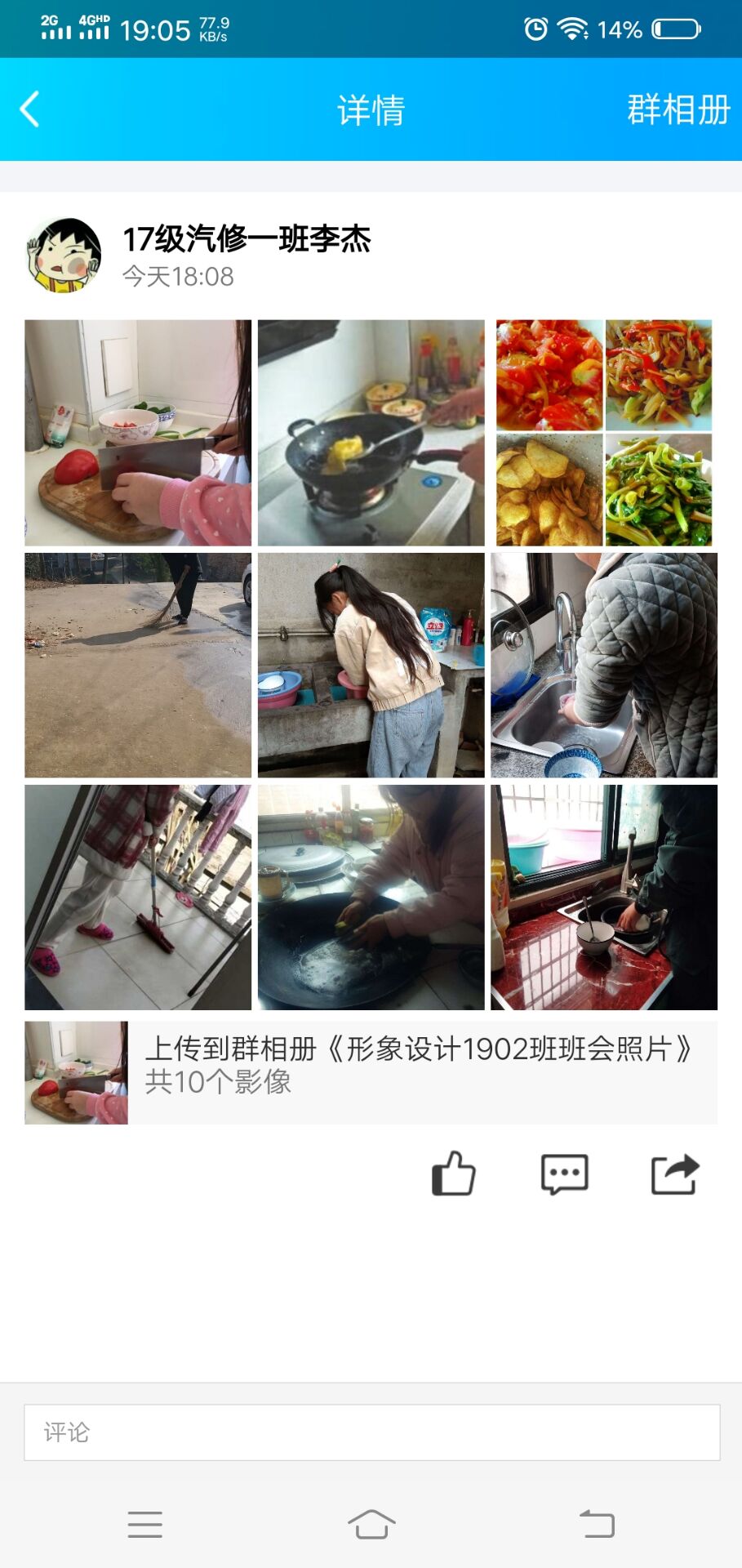
Task: Open 17级汽修一班李杰's profile avatar
Action: (x=64, y=255)
